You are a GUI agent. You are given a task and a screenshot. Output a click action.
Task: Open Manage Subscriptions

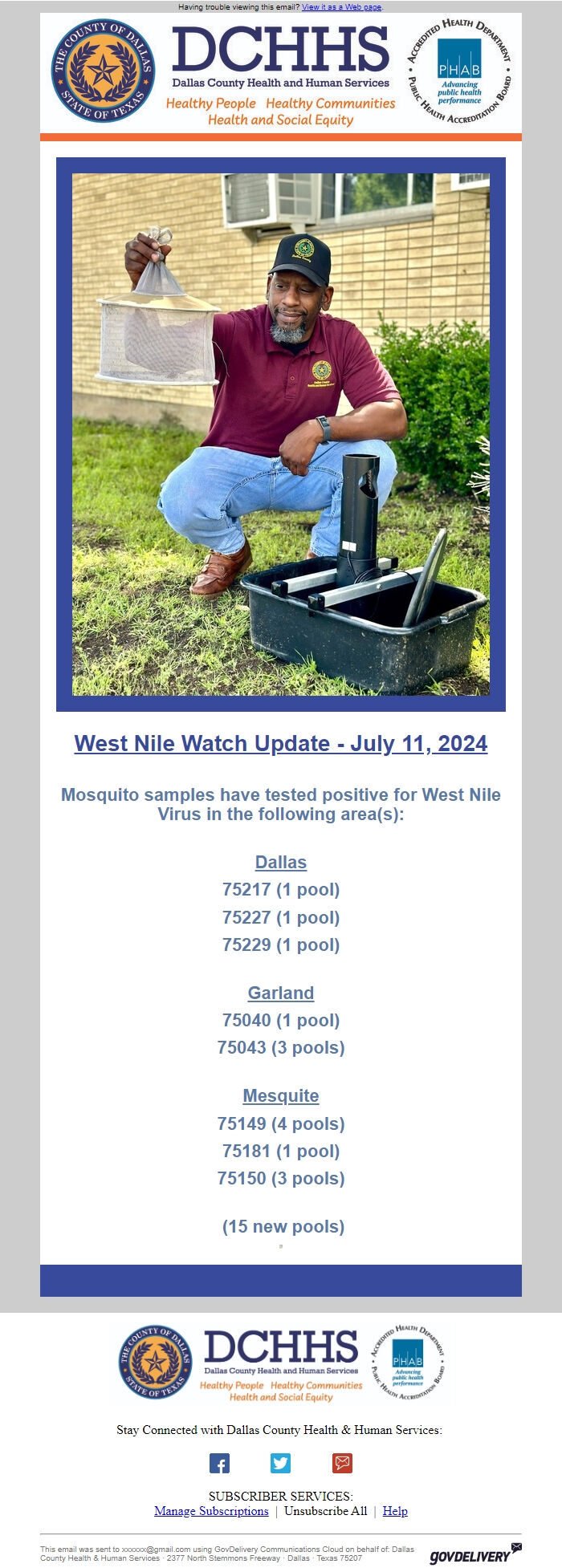(x=211, y=1511)
